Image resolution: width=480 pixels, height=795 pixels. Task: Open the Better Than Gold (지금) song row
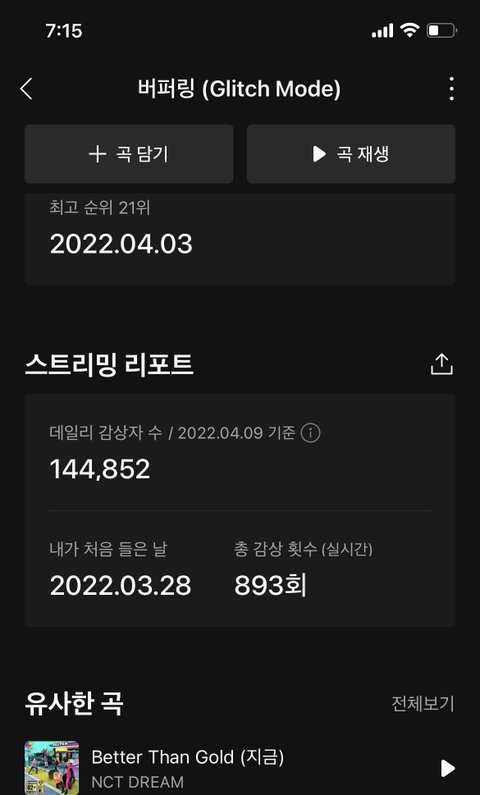[x=240, y=768]
